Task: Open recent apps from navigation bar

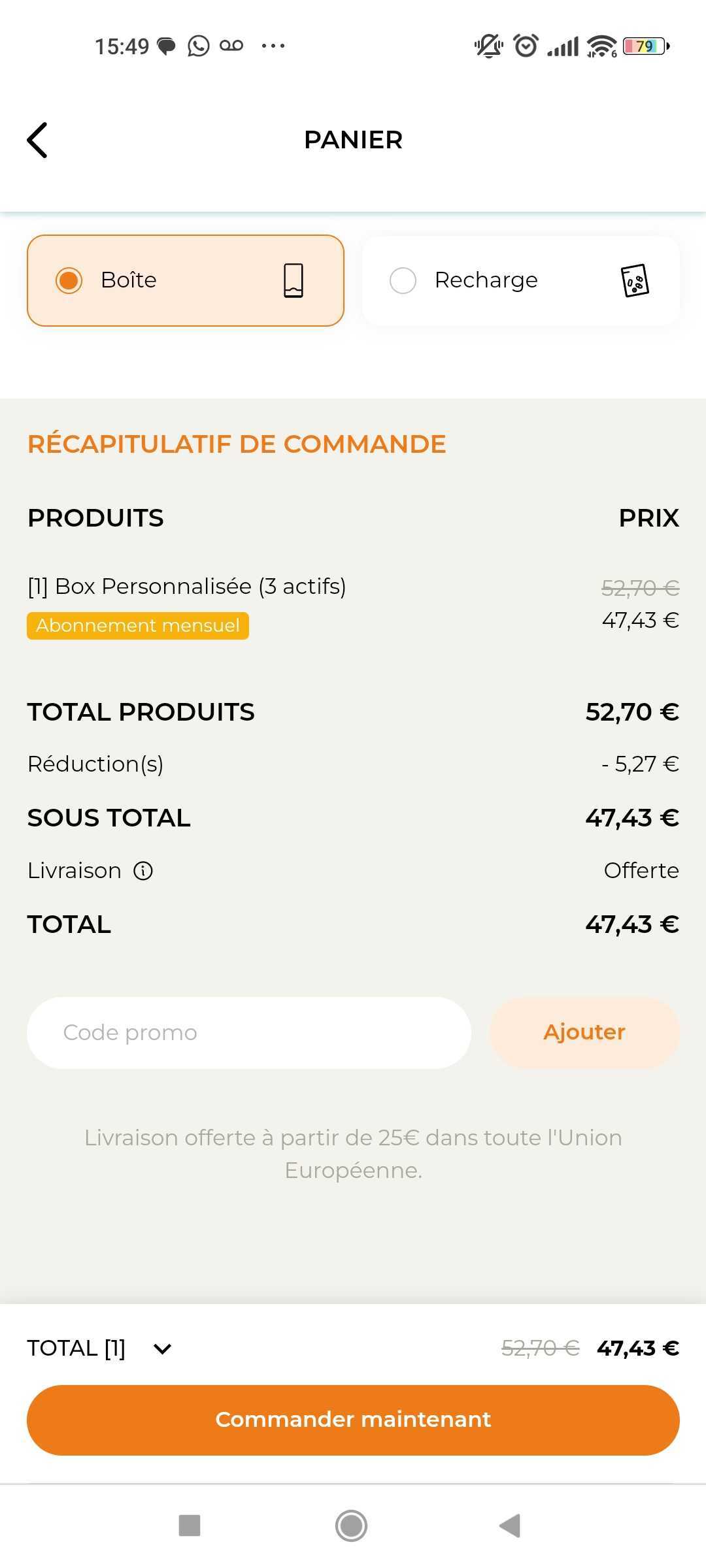Action: [x=190, y=1526]
